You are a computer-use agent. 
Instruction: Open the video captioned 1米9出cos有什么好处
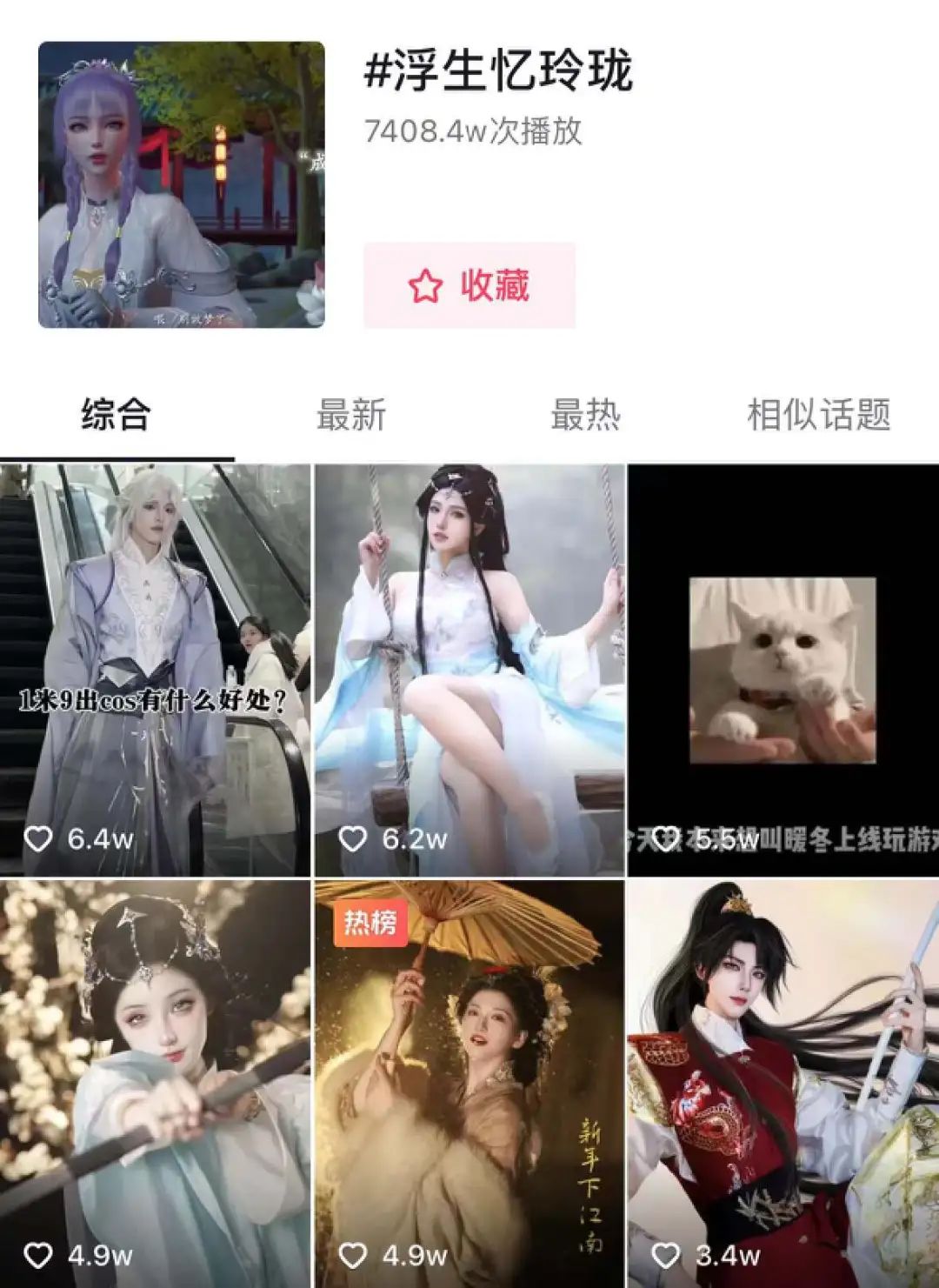155,670
